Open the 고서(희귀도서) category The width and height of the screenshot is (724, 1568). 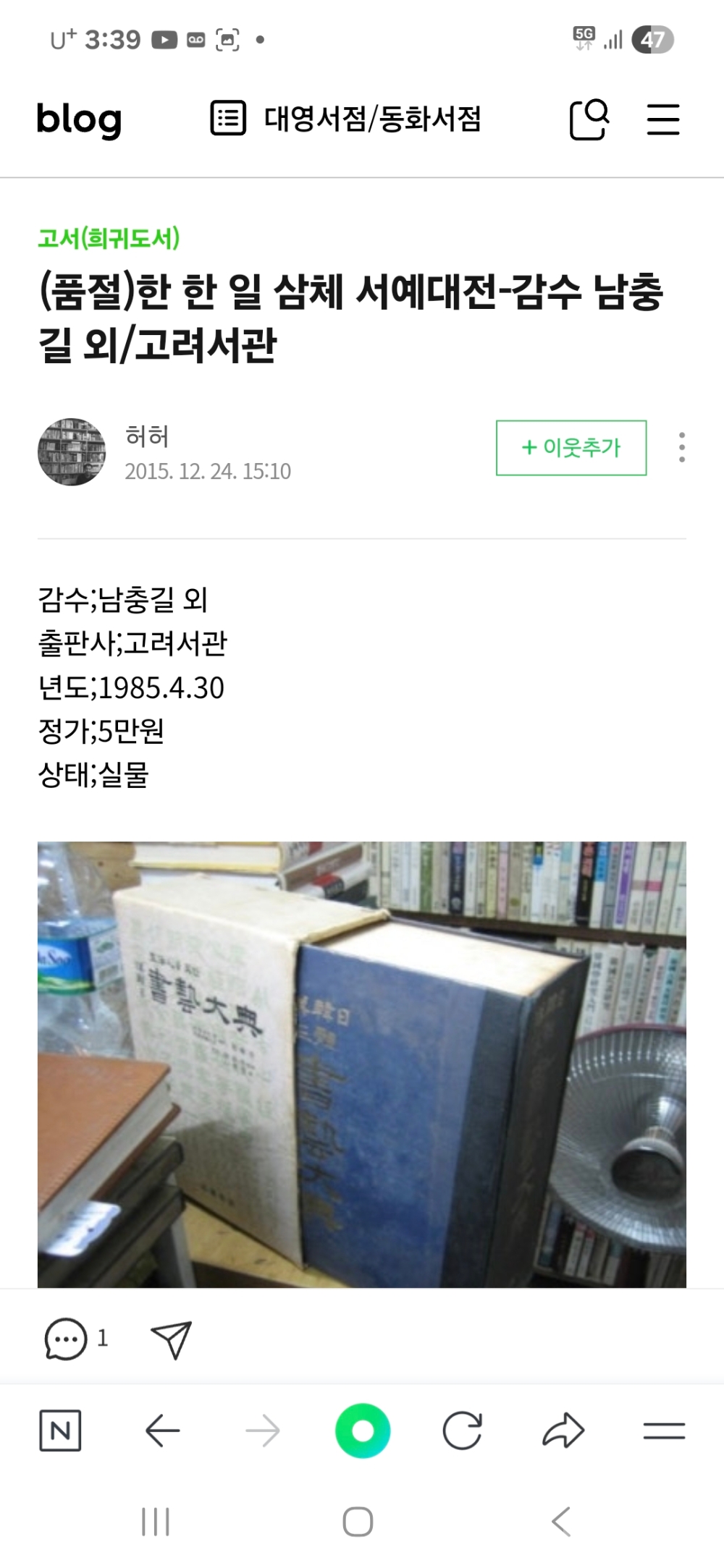pos(109,238)
